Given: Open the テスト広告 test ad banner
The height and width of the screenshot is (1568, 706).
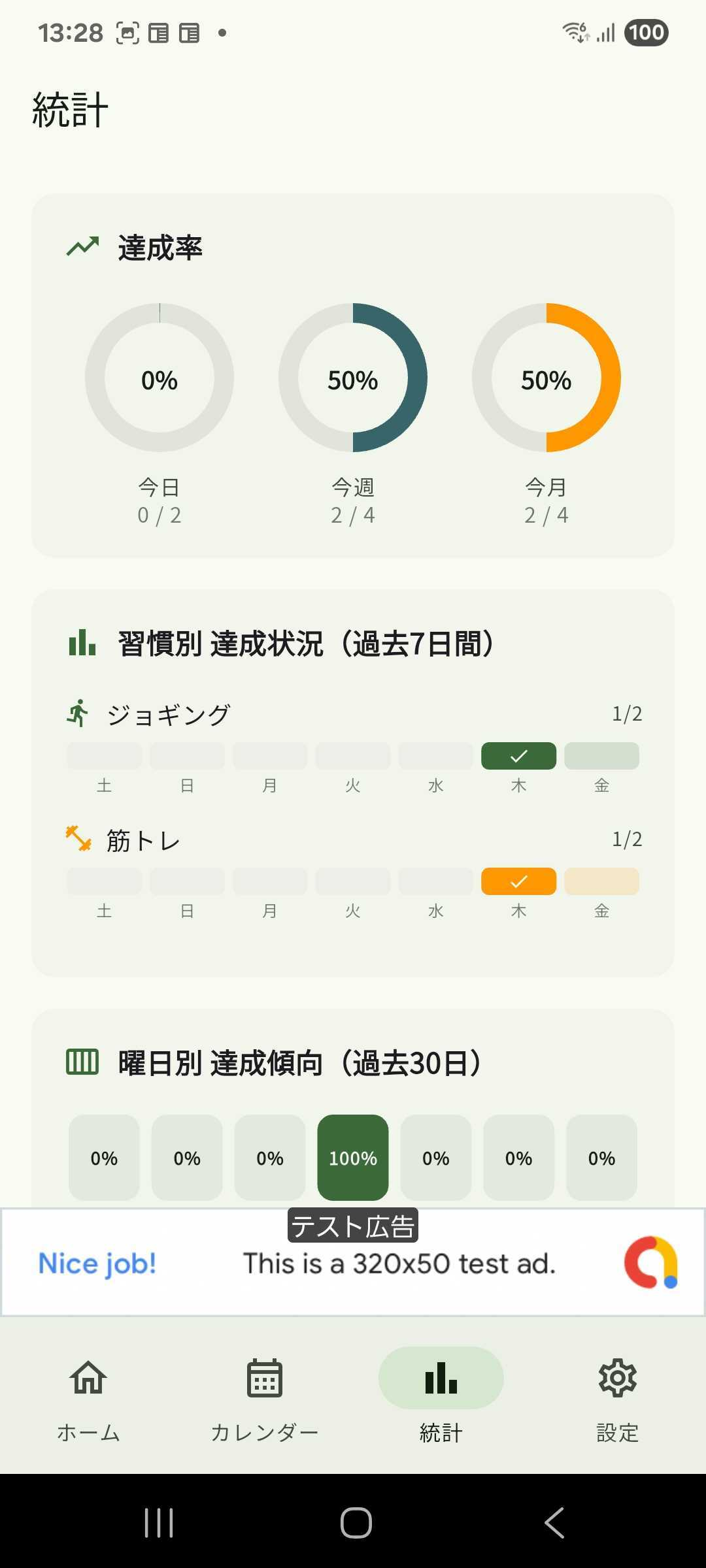Looking at the screenshot, I should (x=353, y=1261).
